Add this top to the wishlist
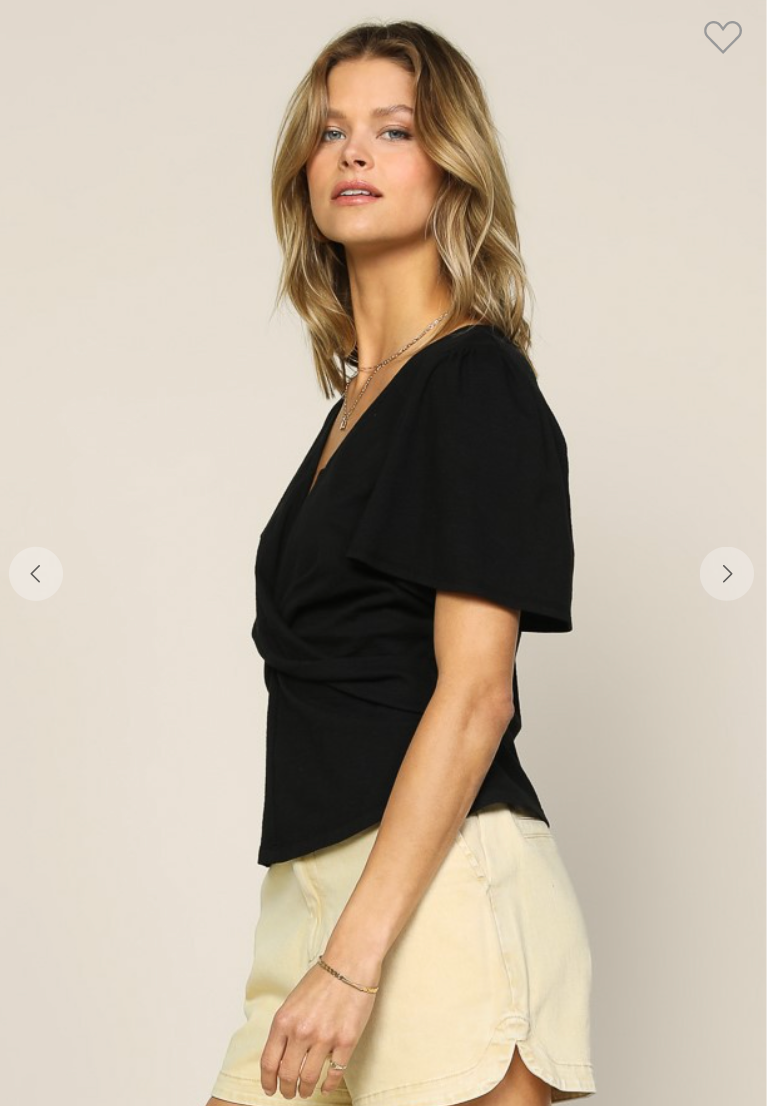This screenshot has height=1106, width=768. tap(722, 37)
